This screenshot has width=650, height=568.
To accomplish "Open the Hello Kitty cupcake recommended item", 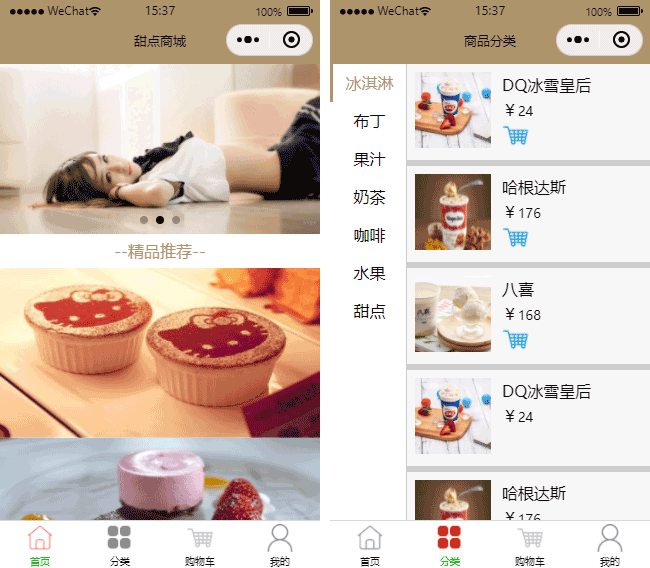I will click(160, 352).
